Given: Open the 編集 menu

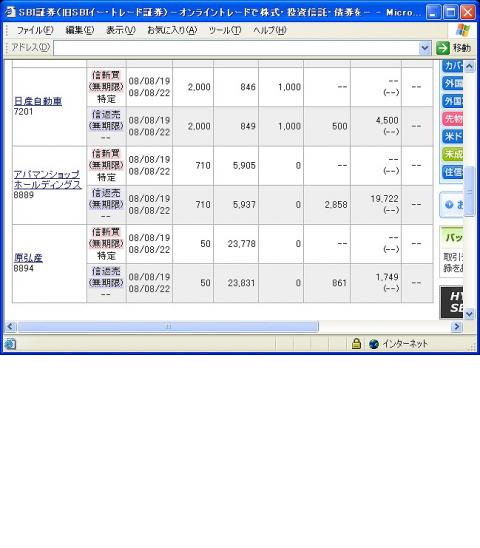Looking at the screenshot, I should (80, 30).
